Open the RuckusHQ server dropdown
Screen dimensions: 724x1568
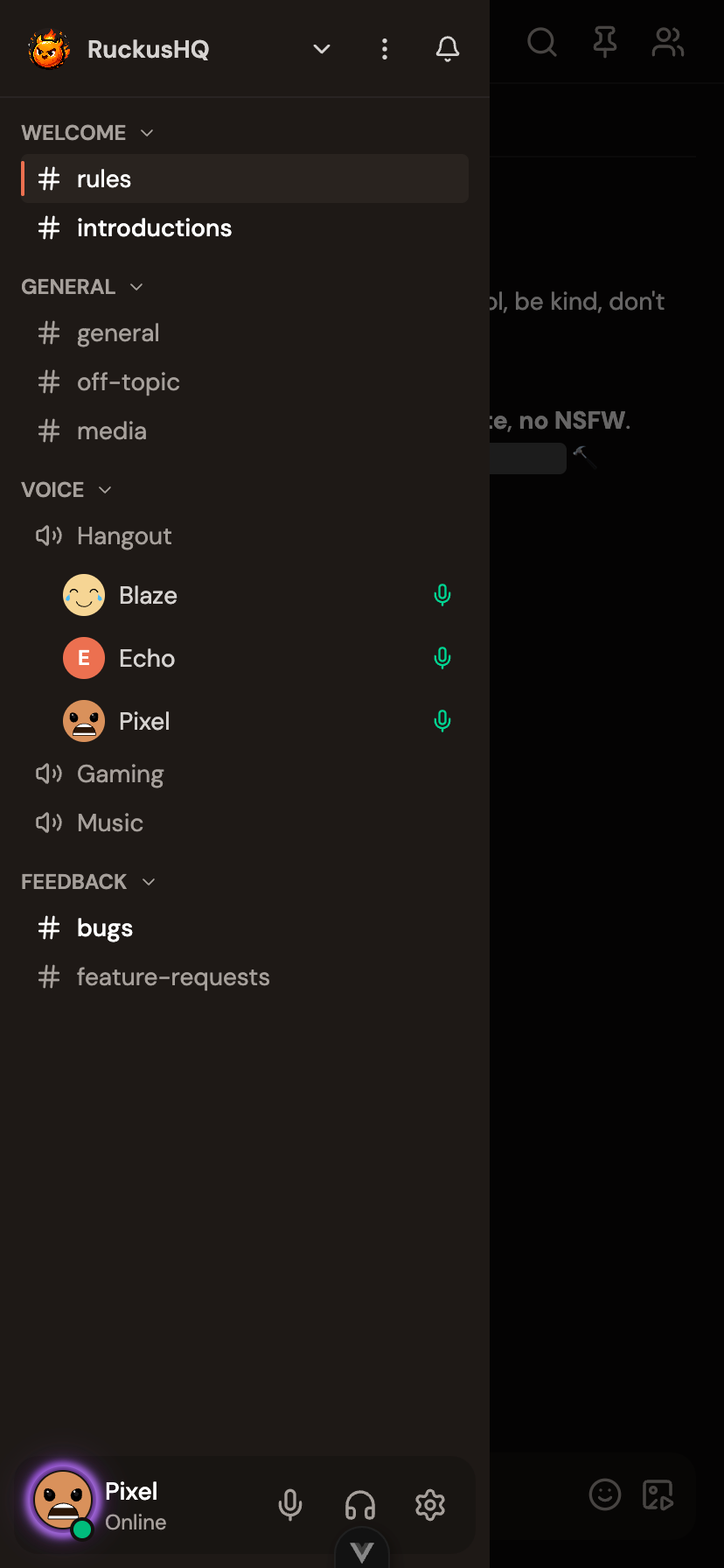point(321,49)
